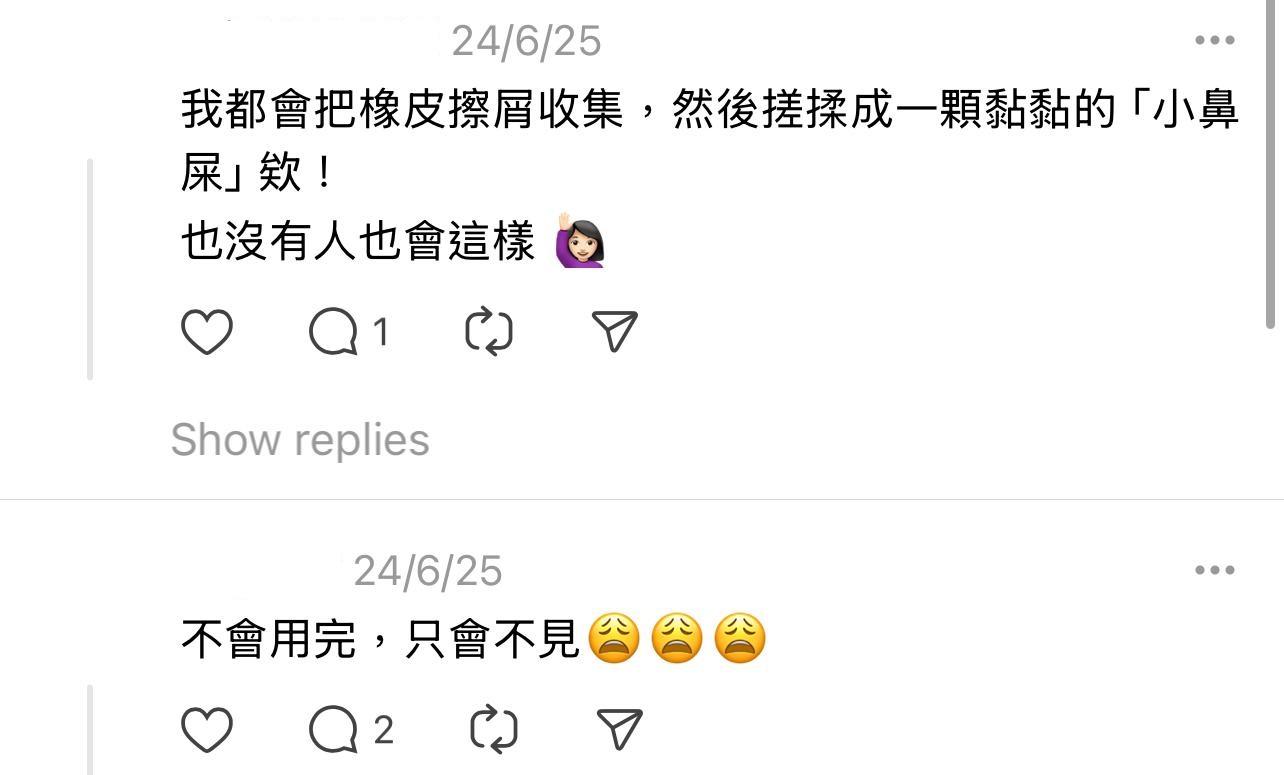Image resolution: width=1284 pixels, height=775 pixels.
Task: Open comments on the 橡皮擦屑 post
Action: tap(334, 332)
